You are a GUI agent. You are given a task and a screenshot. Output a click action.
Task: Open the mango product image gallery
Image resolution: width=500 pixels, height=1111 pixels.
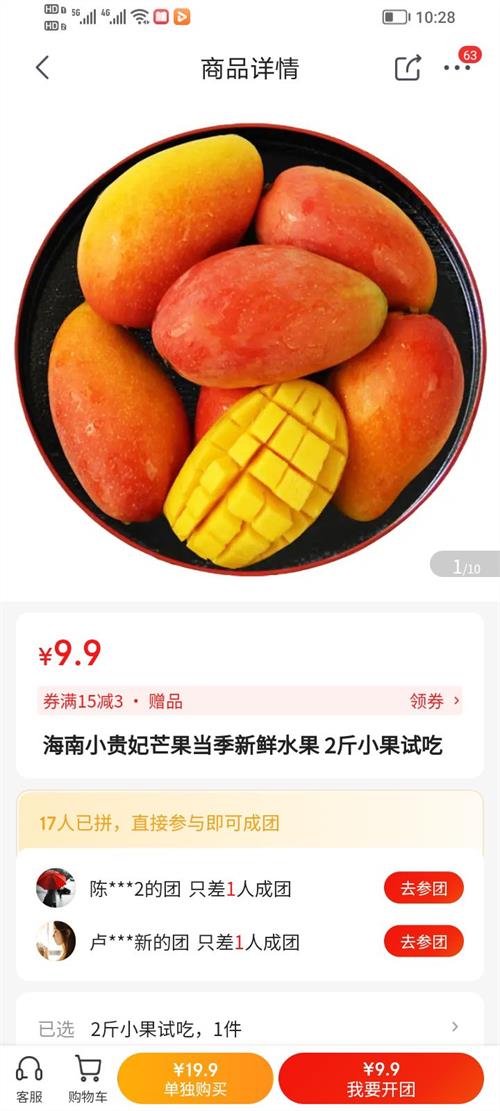tap(250, 349)
